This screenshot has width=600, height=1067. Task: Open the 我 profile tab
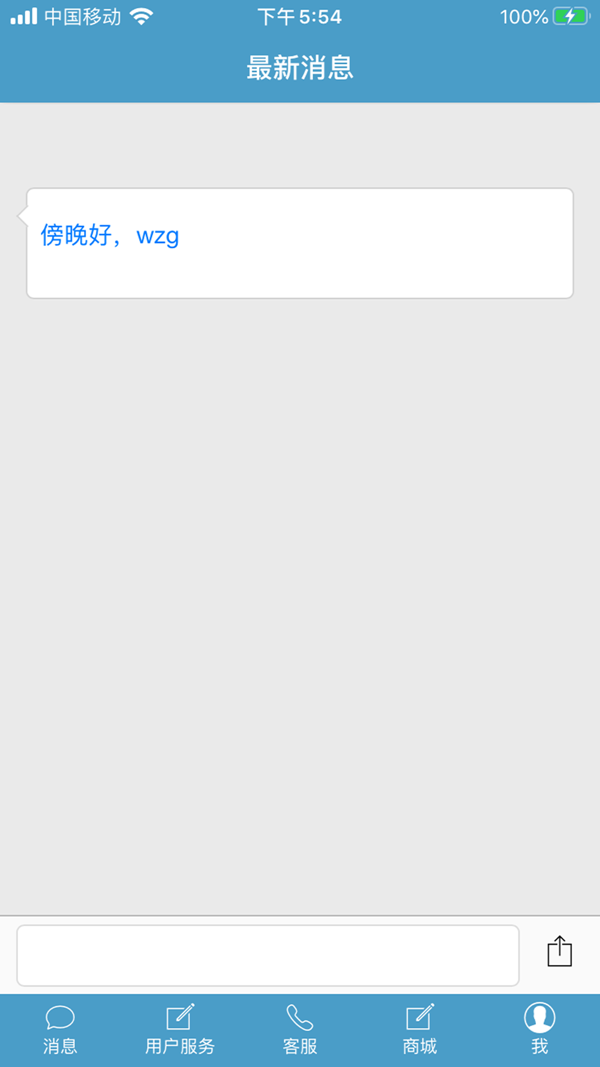click(540, 1030)
